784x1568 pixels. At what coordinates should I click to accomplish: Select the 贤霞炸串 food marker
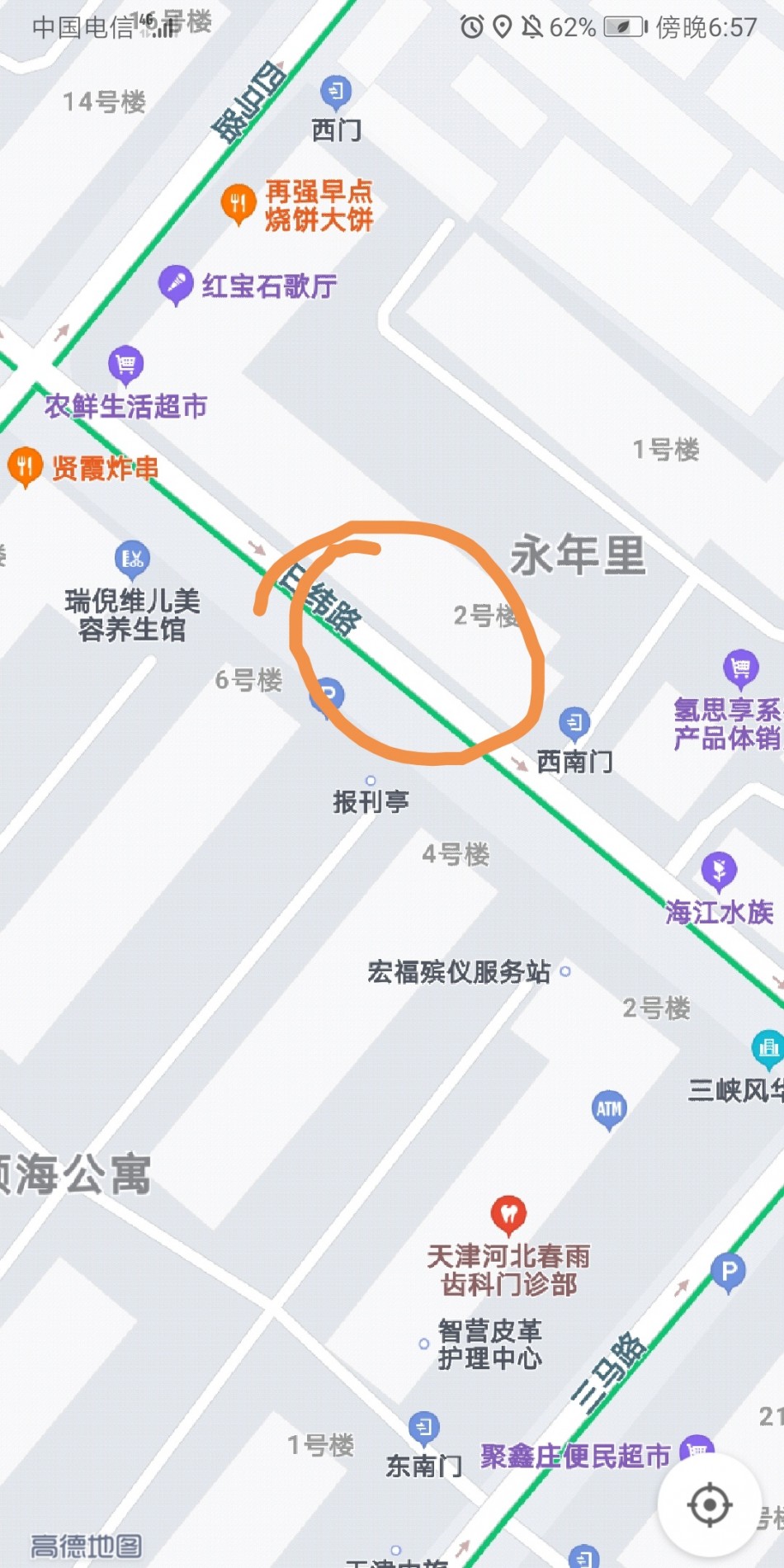click(25, 467)
